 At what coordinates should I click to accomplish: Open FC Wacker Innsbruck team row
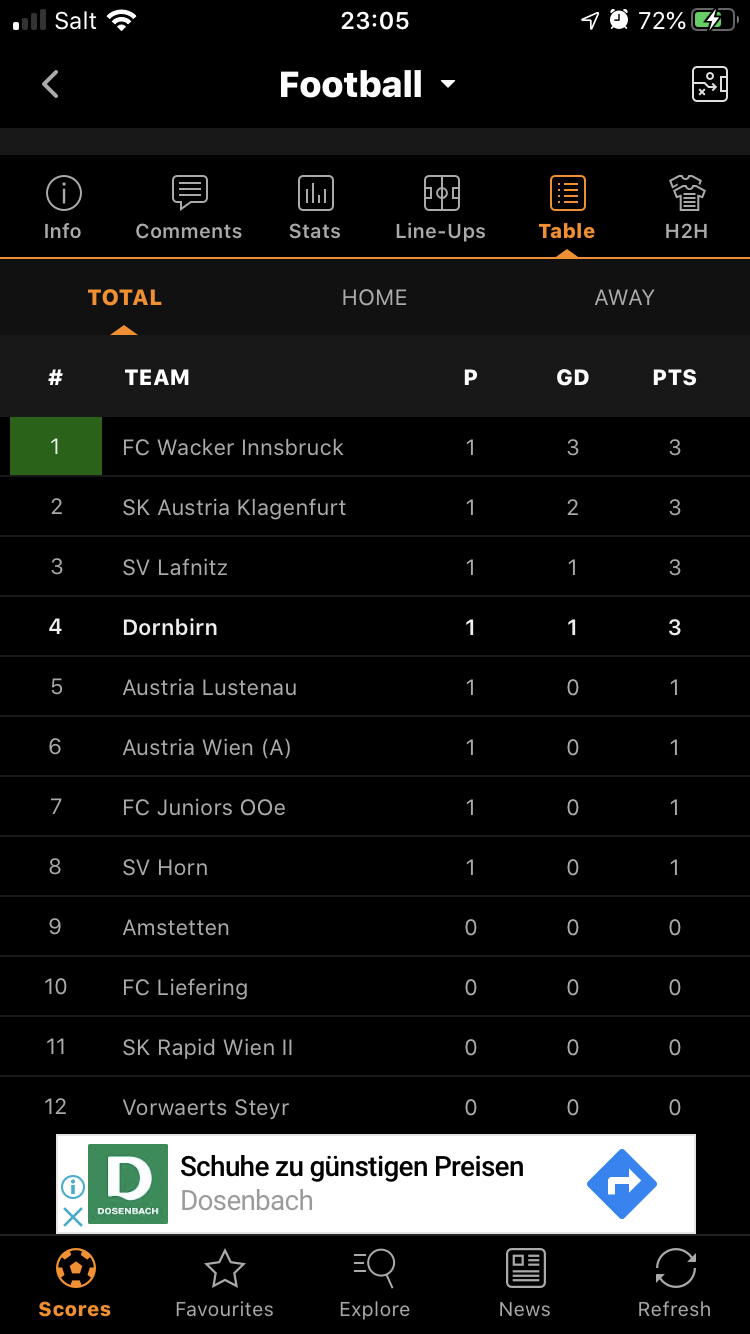coord(375,447)
